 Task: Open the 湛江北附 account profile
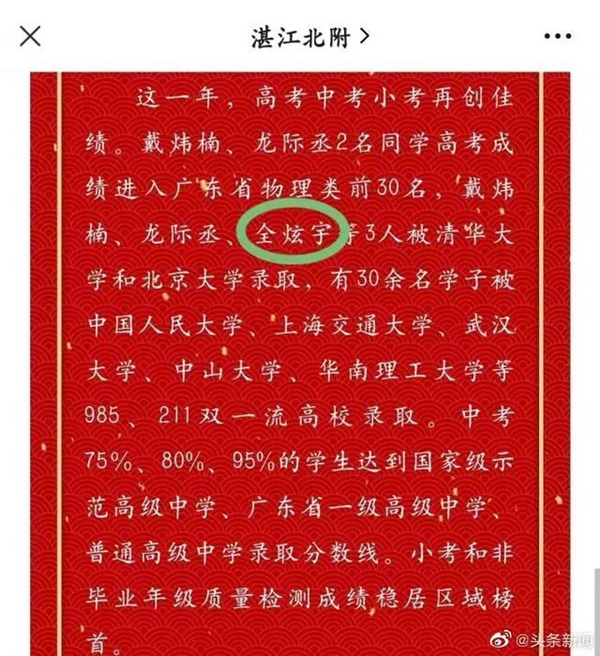(x=309, y=36)
